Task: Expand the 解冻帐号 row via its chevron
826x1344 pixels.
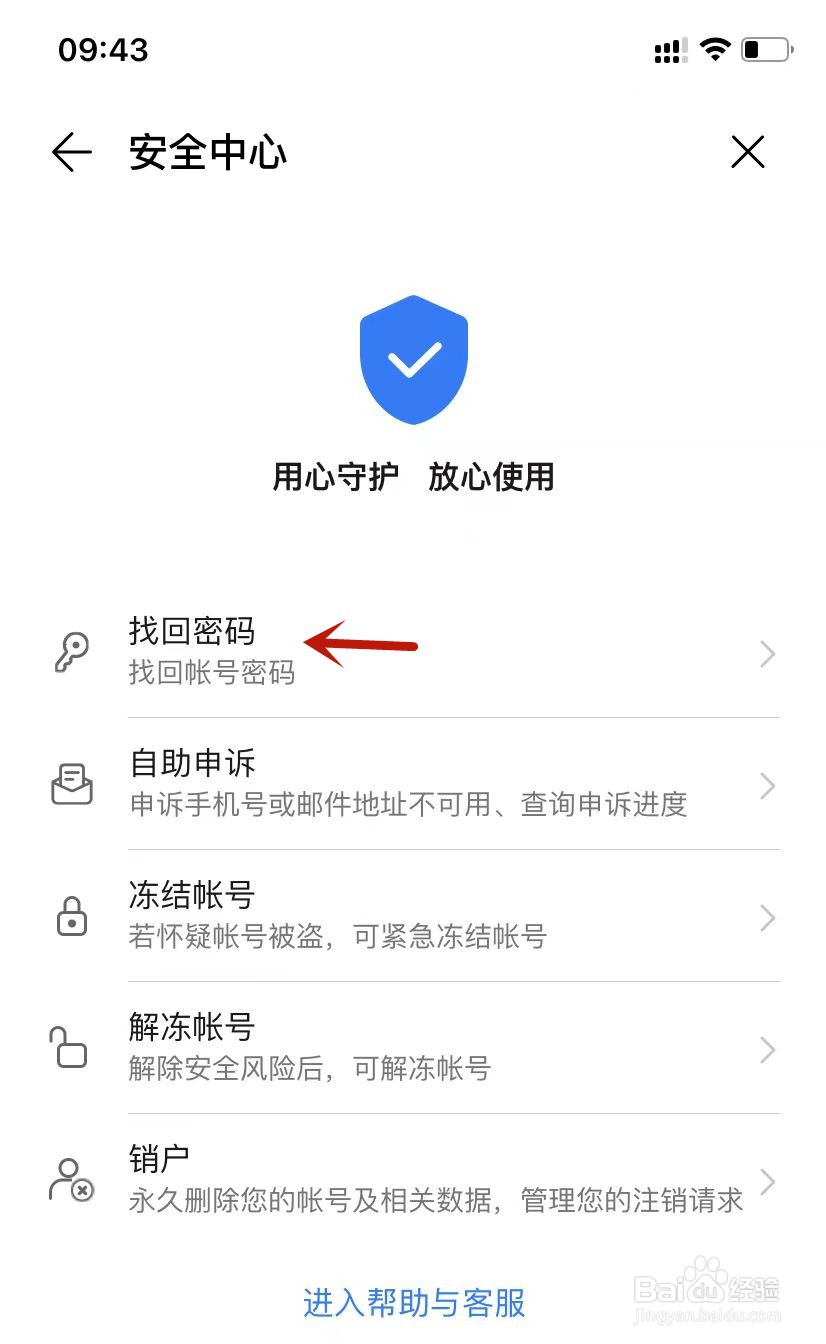Action: [767, 1049]
